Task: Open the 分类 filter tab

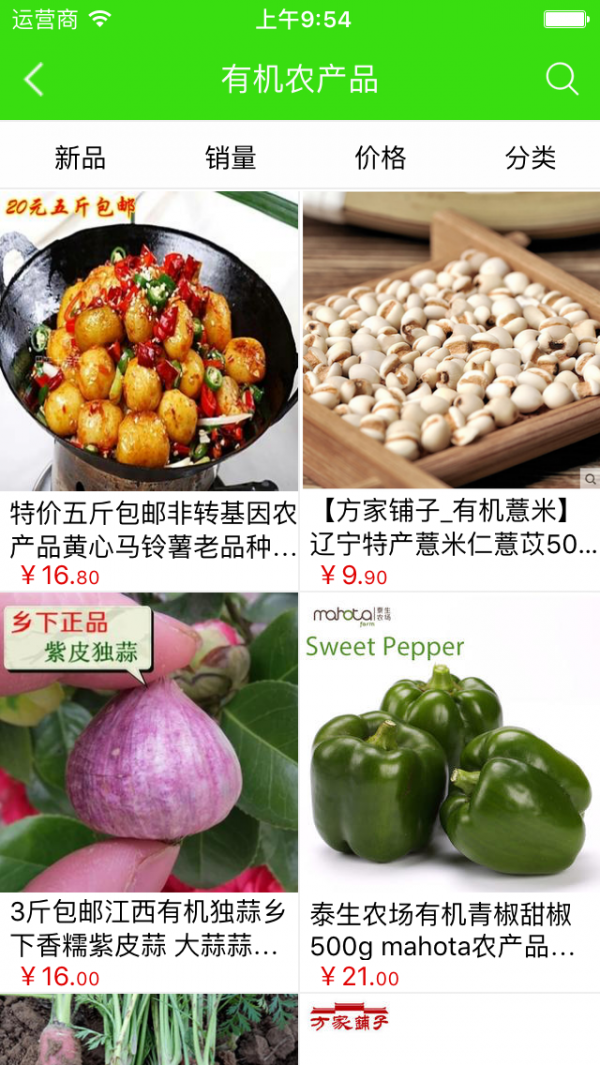Action: pos(530,157)
